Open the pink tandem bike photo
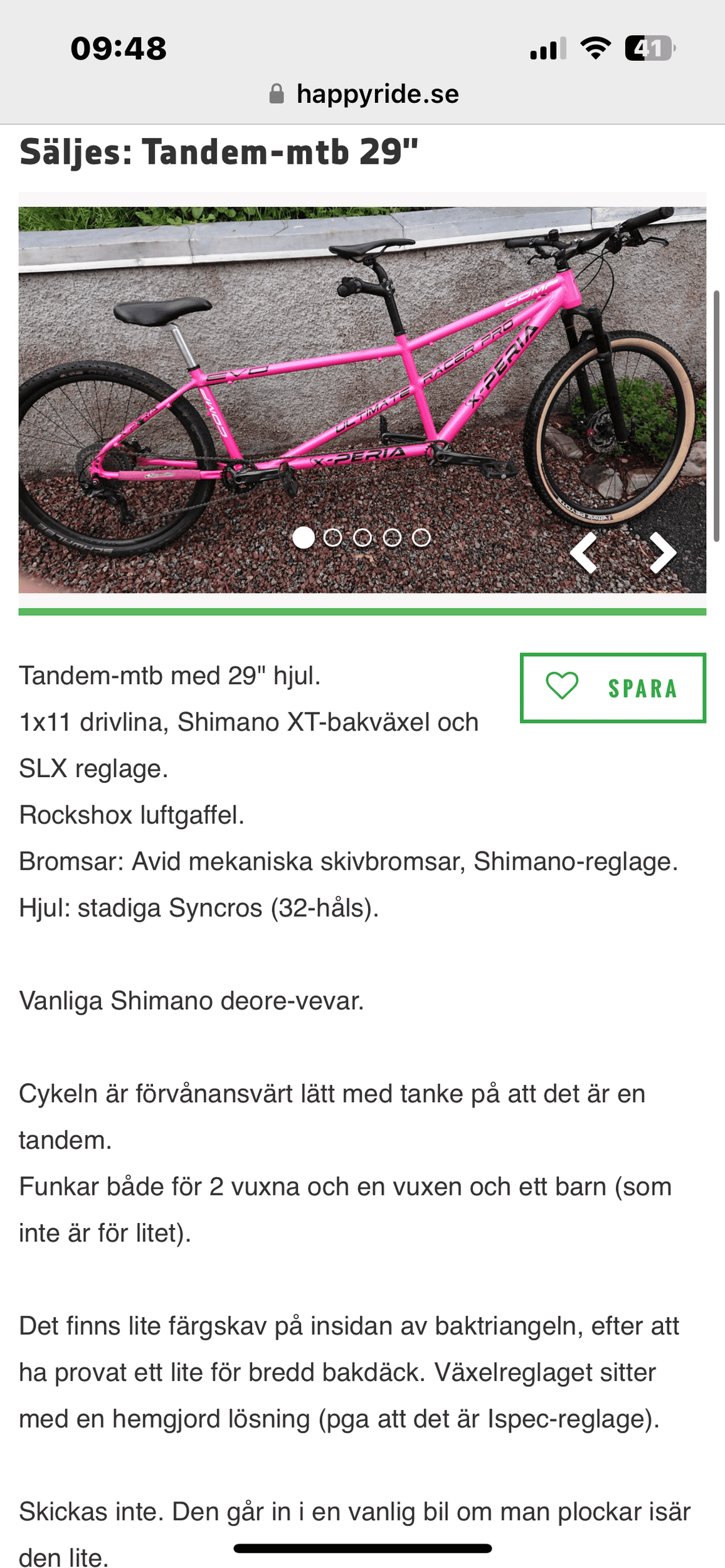Viewport: 725px width, 1568px height. point(362,400)
